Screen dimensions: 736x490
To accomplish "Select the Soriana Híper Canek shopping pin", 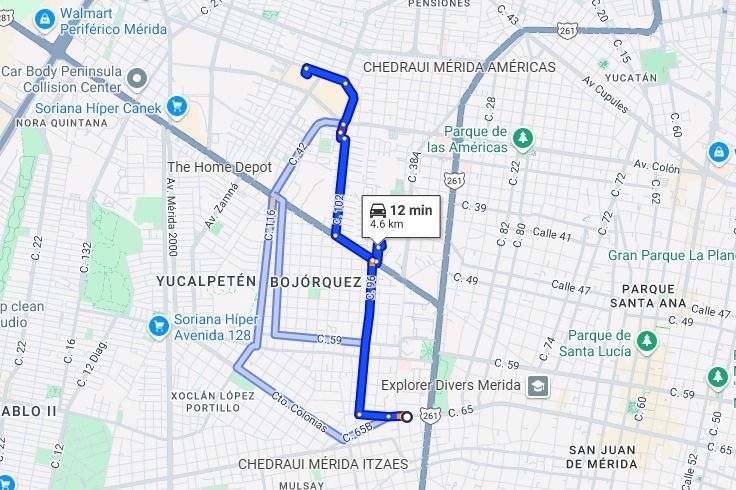I will click(x=177, y=105).
